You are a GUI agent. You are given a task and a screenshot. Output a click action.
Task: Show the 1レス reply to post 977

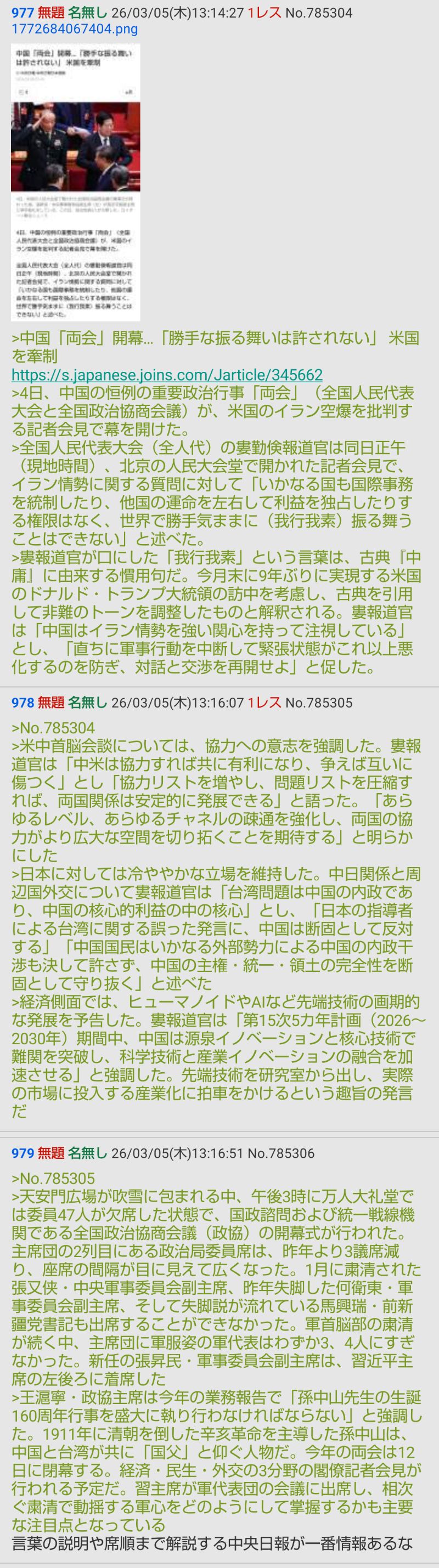[x=264, y=12]
